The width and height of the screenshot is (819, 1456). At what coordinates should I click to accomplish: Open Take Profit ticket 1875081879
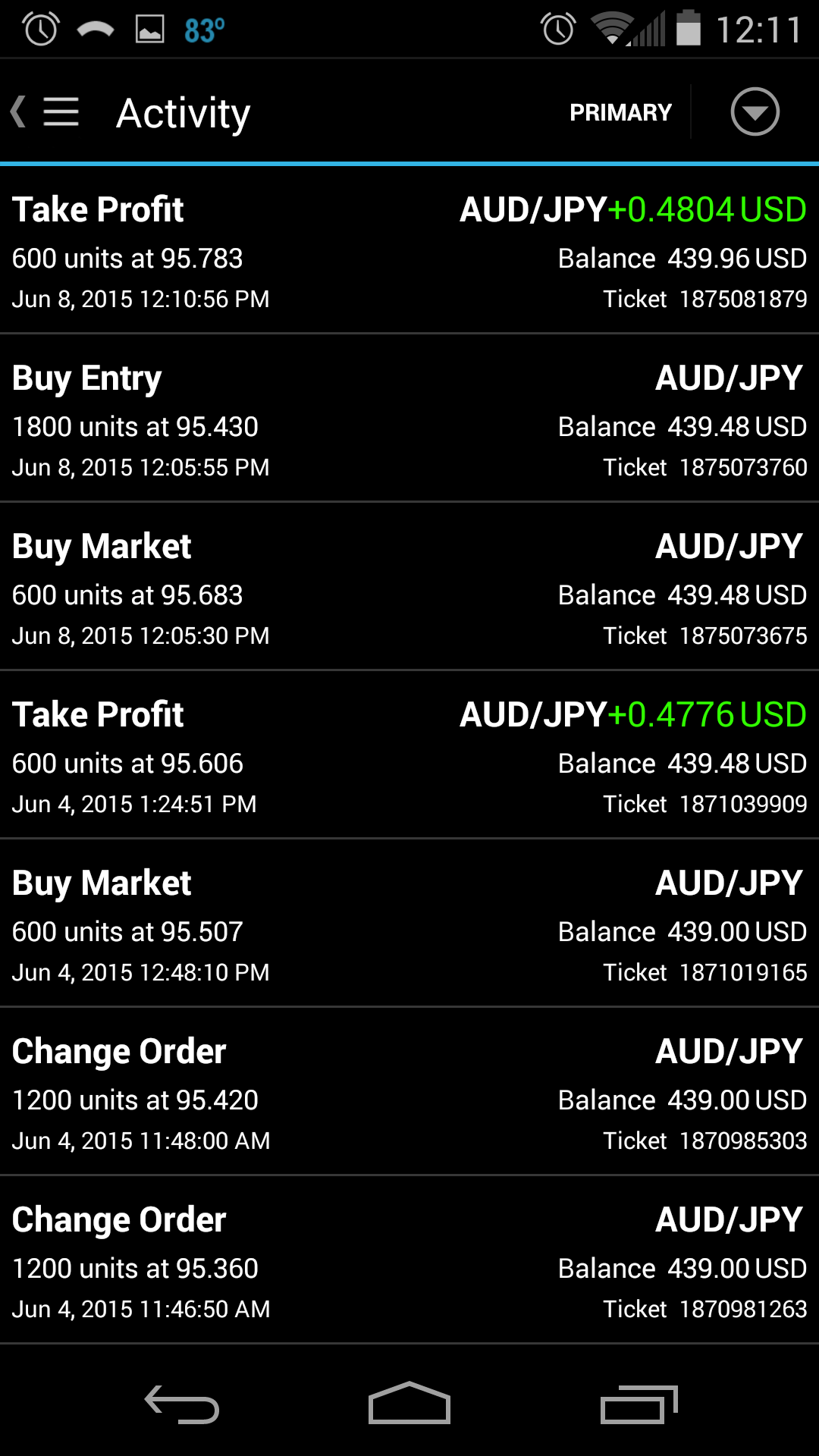point(409,250)
